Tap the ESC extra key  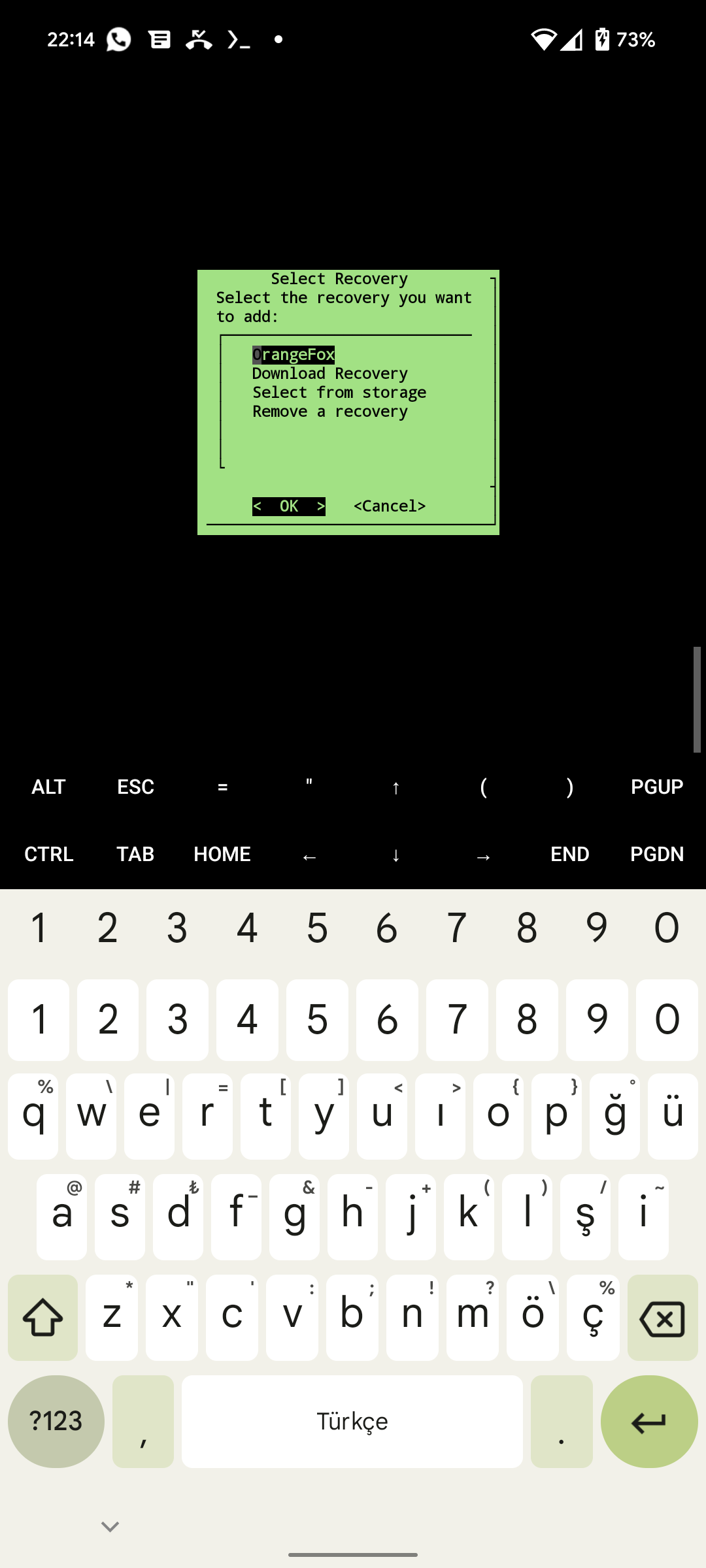135,787
